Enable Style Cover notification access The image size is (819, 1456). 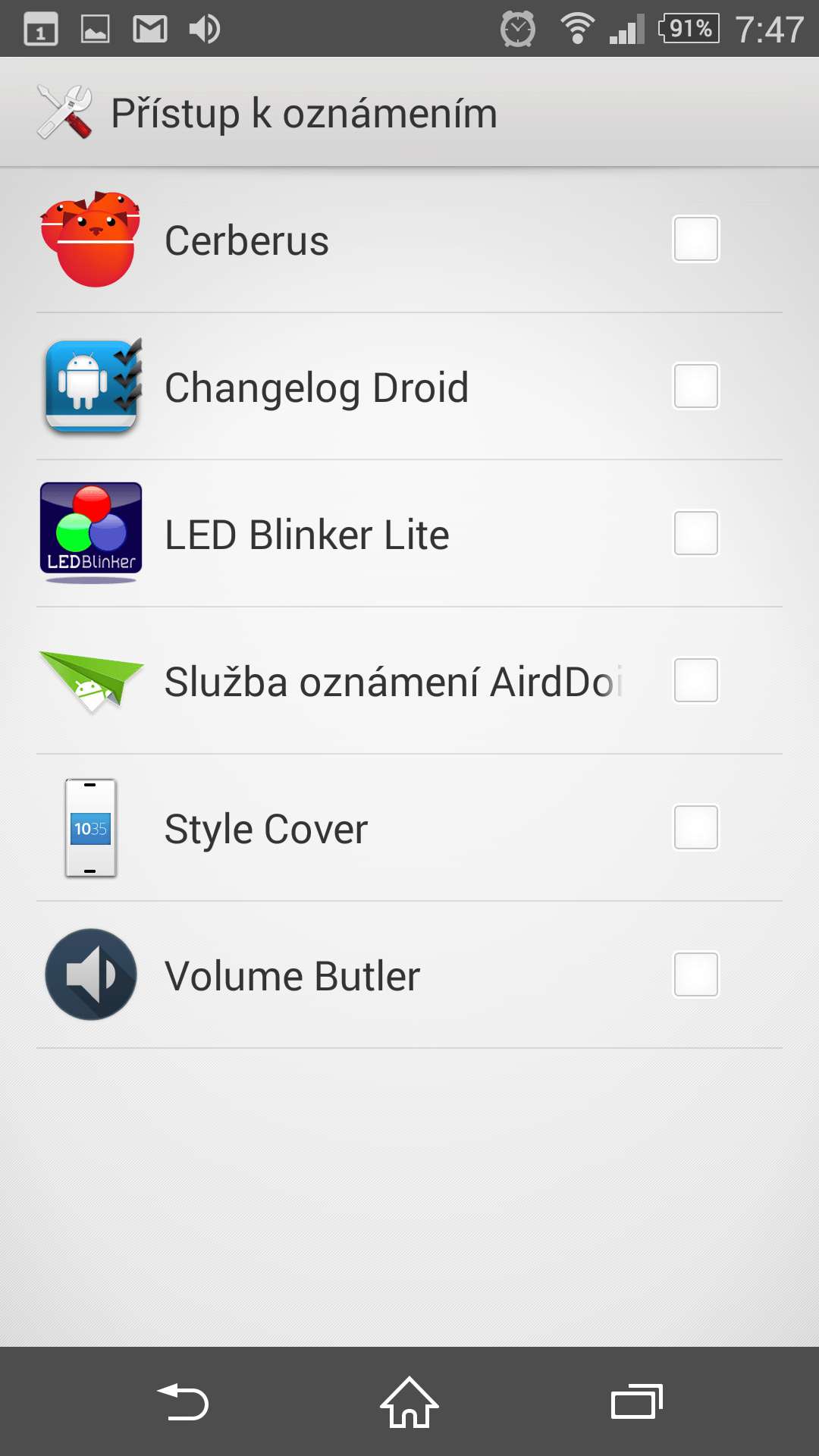(695, 827)
